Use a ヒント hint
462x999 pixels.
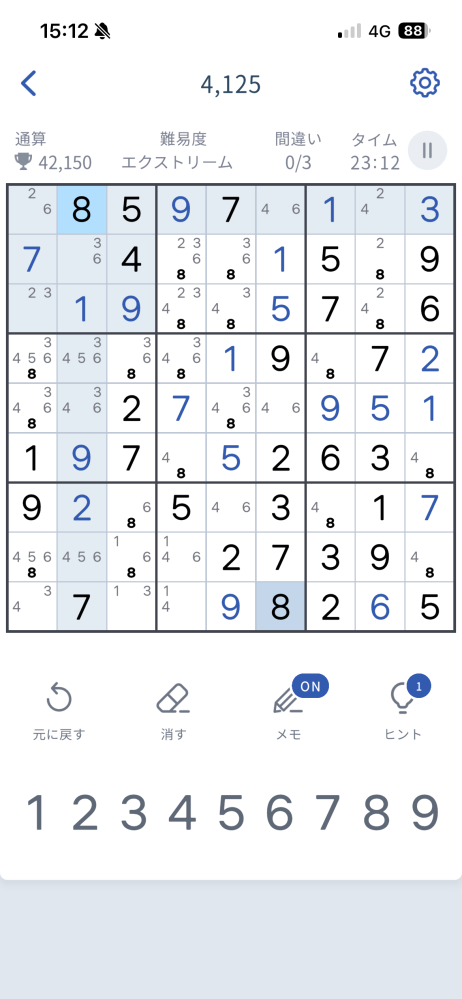point(404,710)
